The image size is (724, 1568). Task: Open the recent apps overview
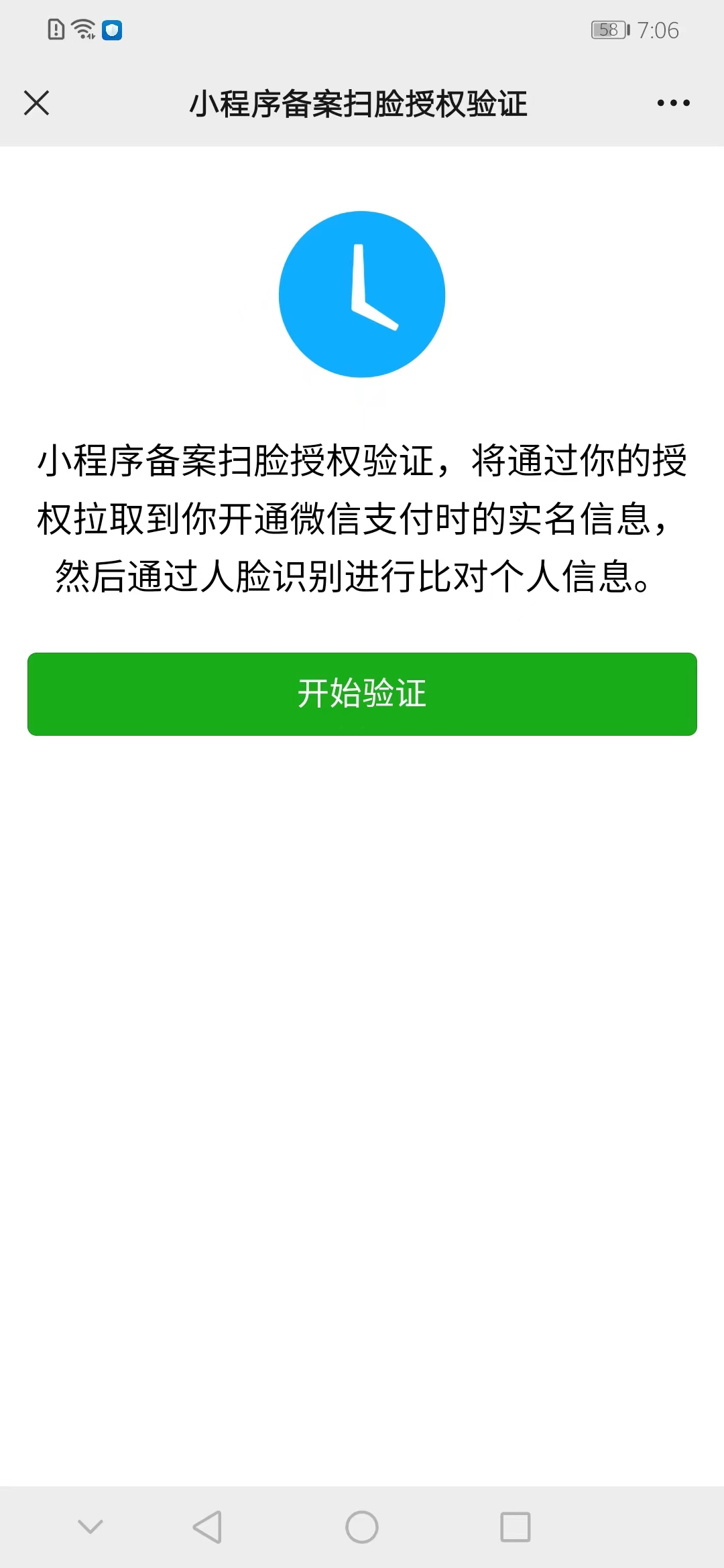pos(516,1527)
